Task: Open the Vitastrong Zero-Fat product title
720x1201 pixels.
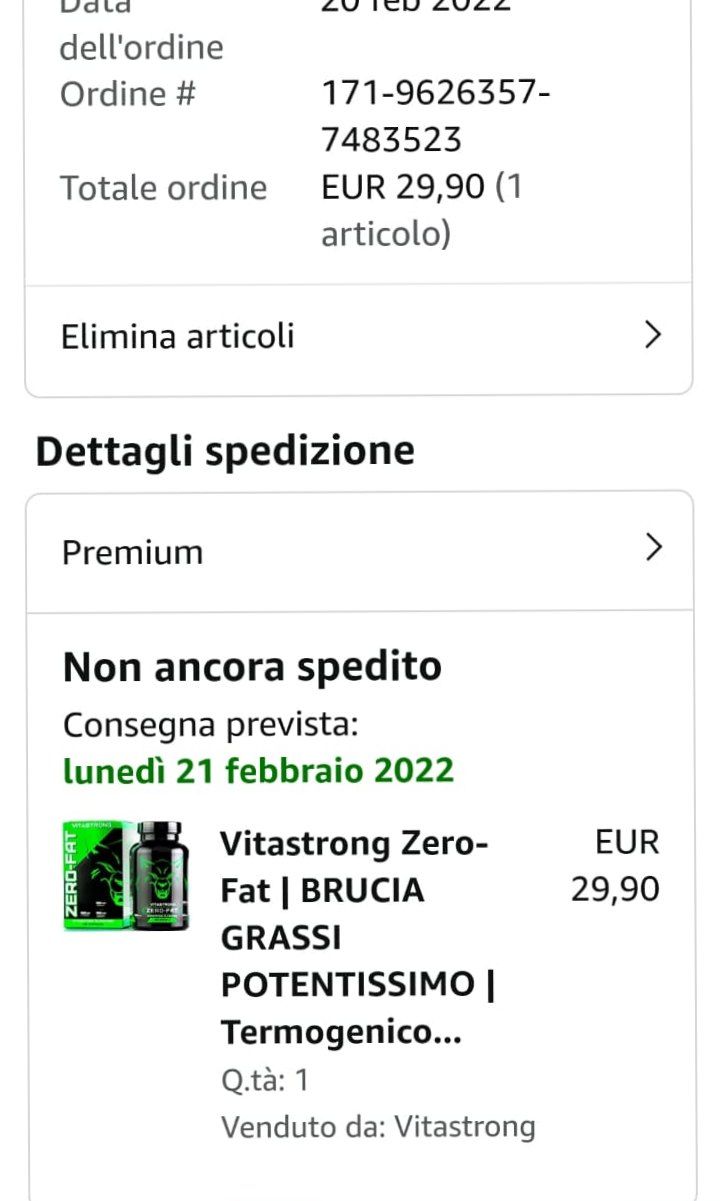Action: point(359,936)
